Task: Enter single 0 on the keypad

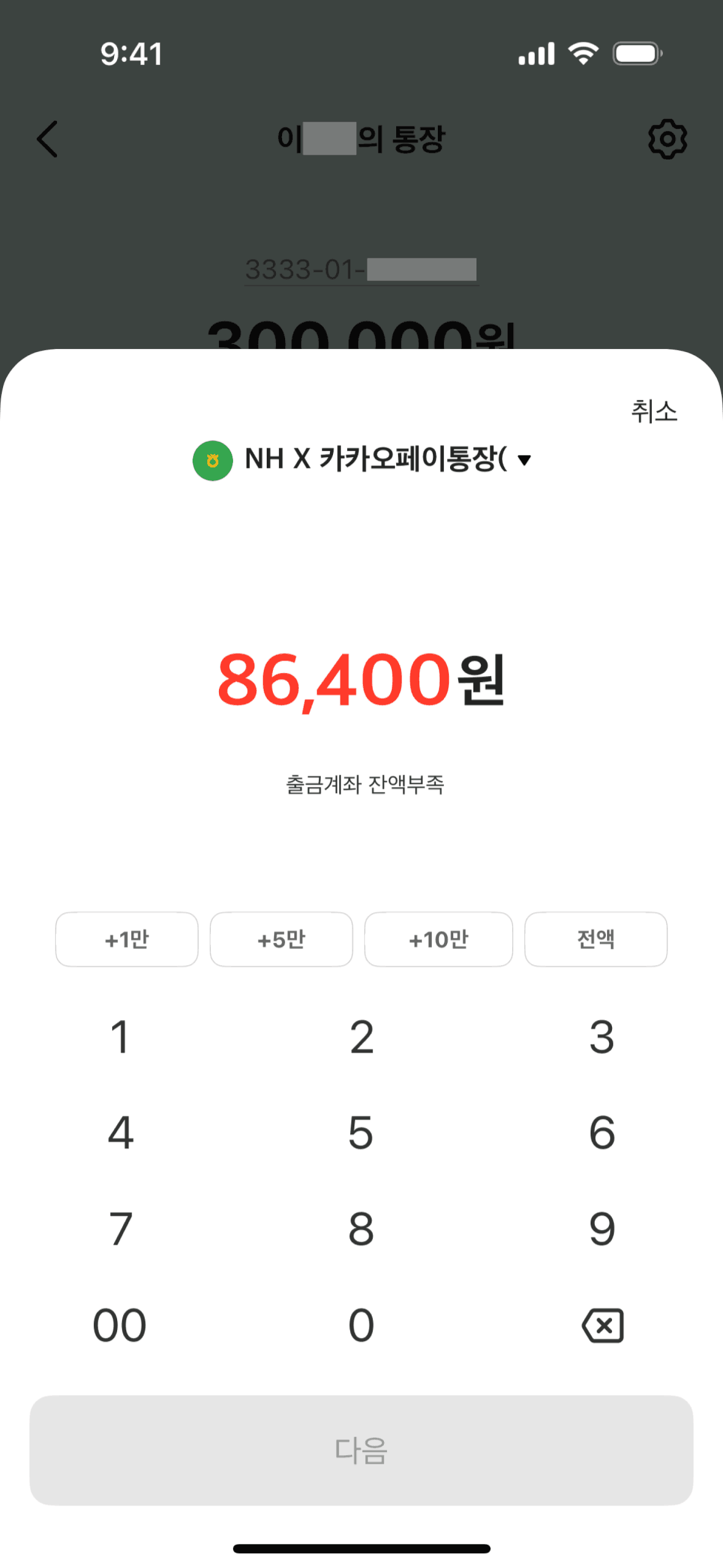Action: click(361, 1325)
